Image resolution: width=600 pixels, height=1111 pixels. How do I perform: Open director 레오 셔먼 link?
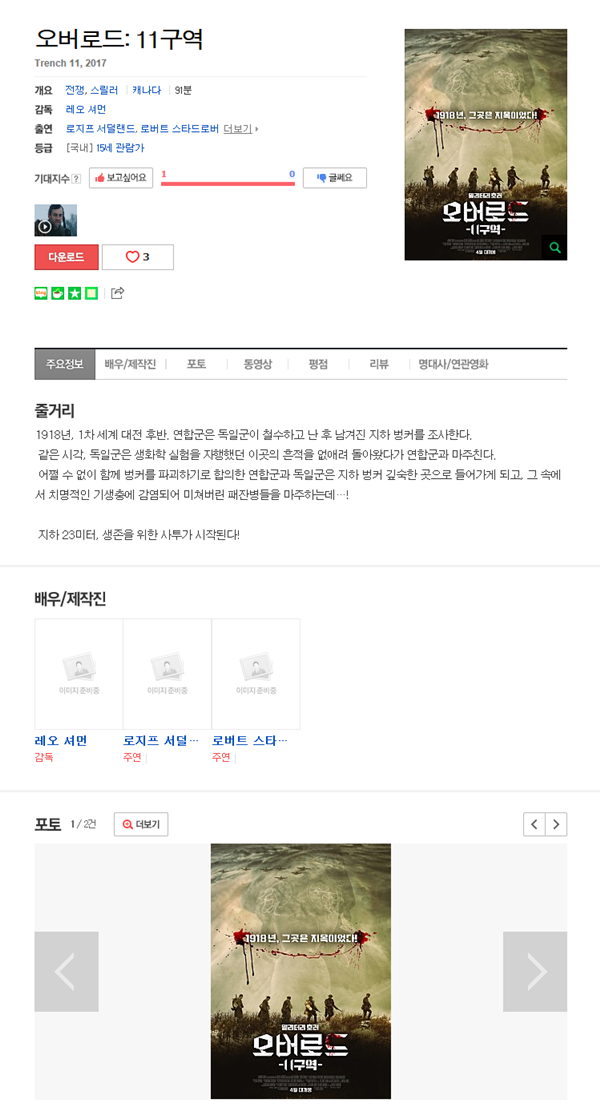[86, 109]
